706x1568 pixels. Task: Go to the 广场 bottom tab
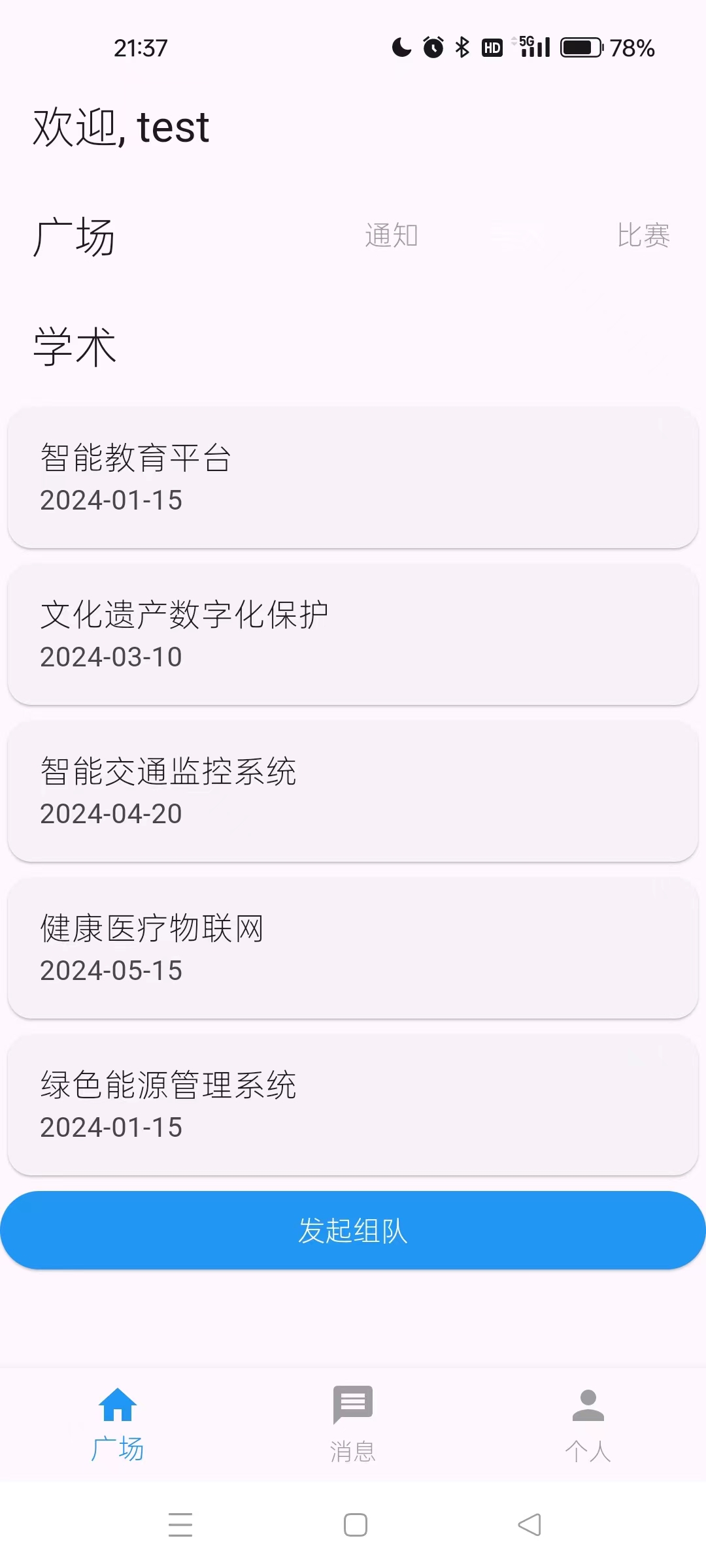118,1424
